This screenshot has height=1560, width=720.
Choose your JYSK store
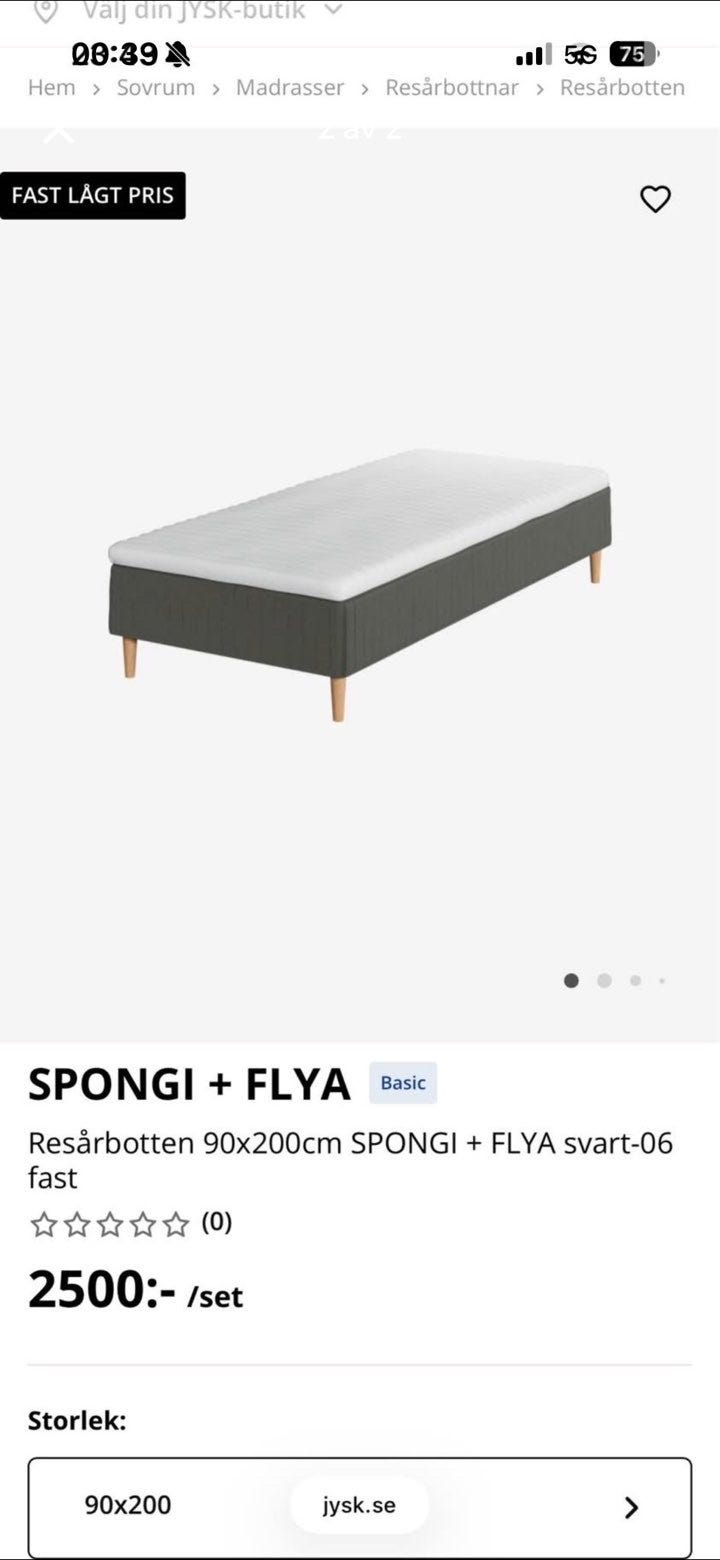[x=195, y=11]
